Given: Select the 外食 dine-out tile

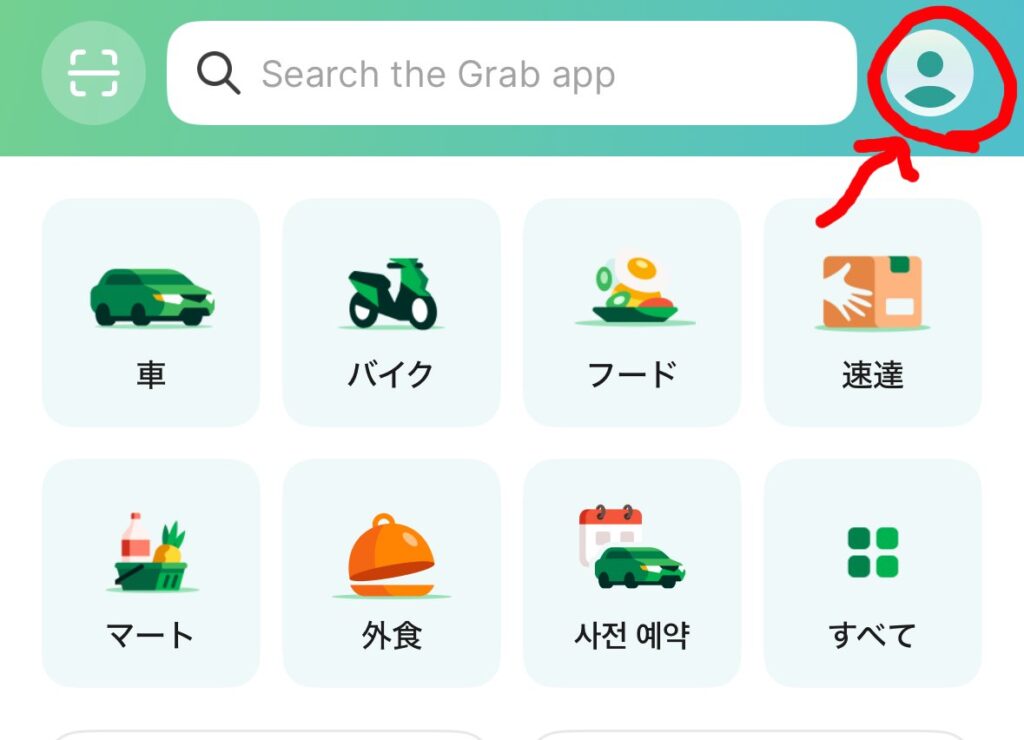Looking at the screenshot, I should tap(391, 573).
